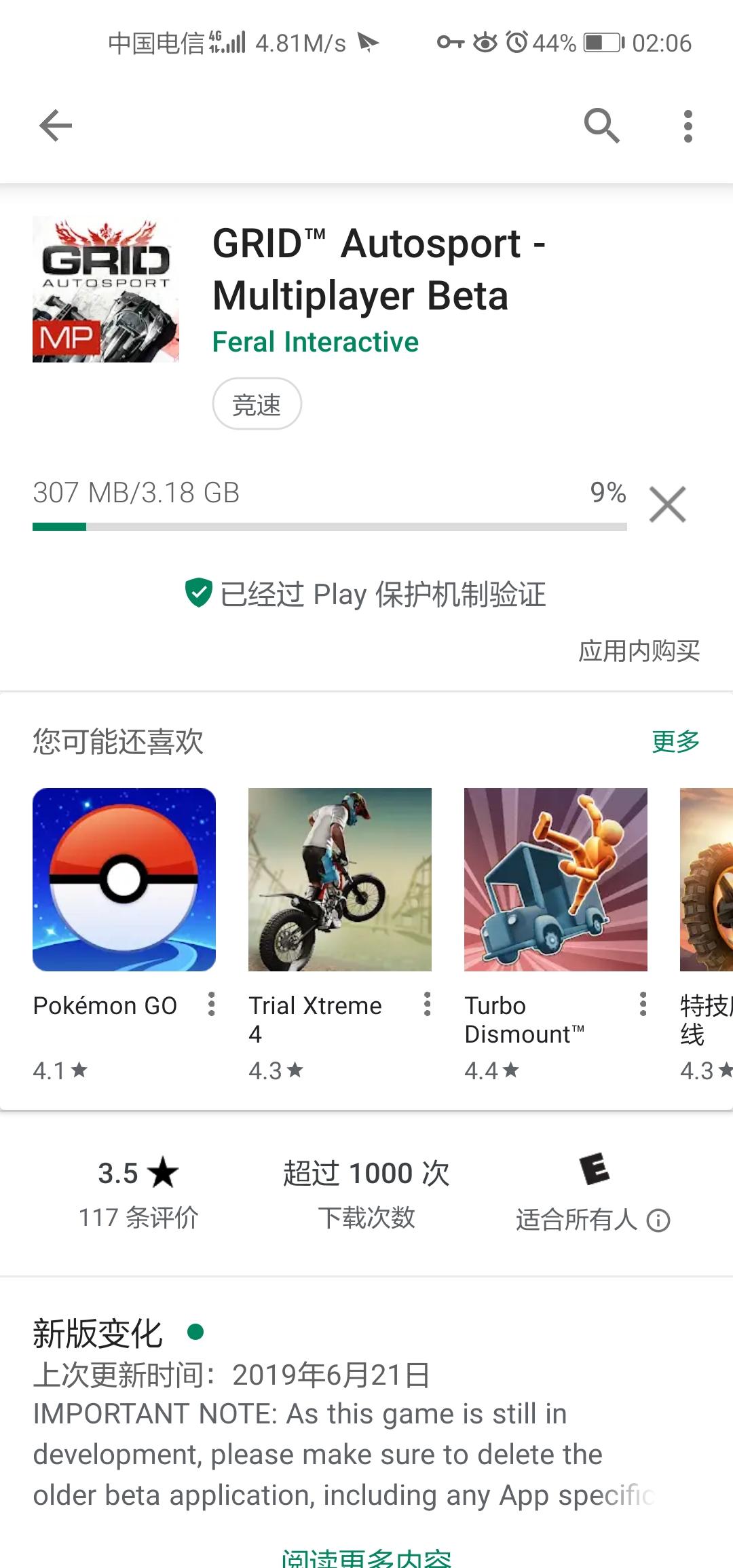This screenshot has width=733, height=1568.
Task: Open the Turbo Dismount card
Action: [555, 880]
